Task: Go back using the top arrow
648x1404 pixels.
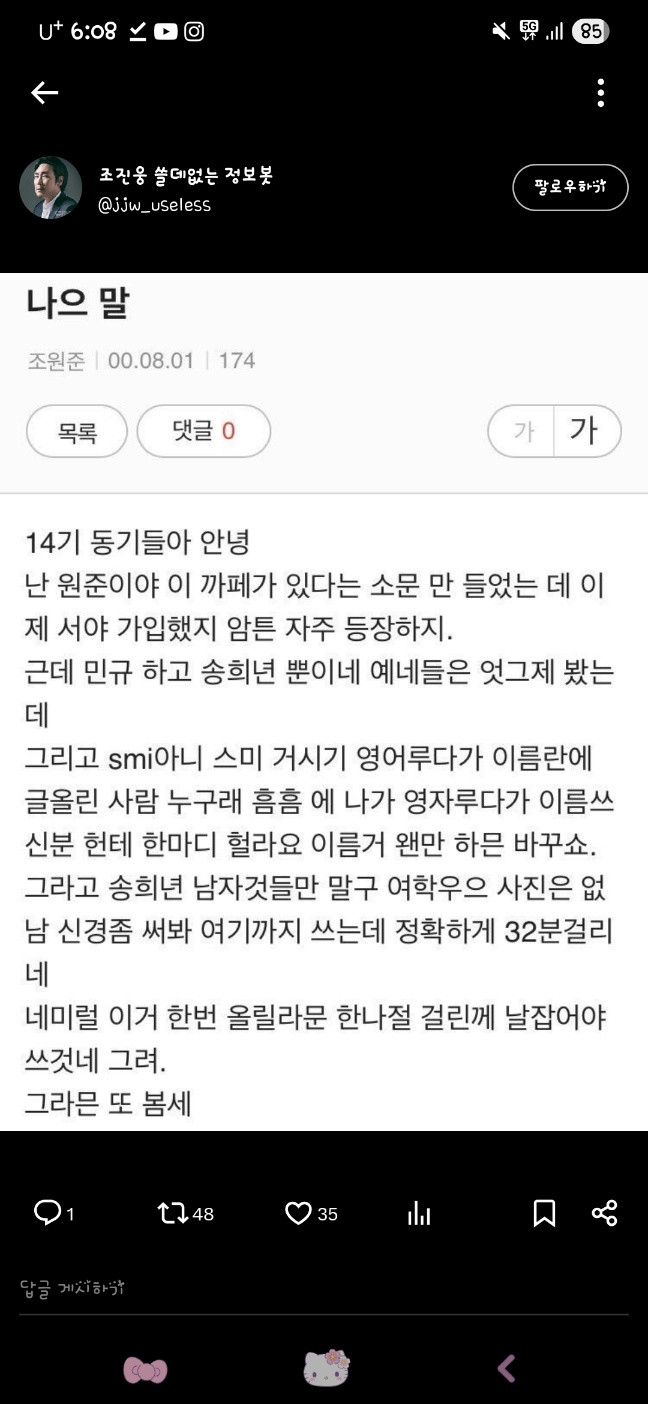Action: (x=45, y=93)
